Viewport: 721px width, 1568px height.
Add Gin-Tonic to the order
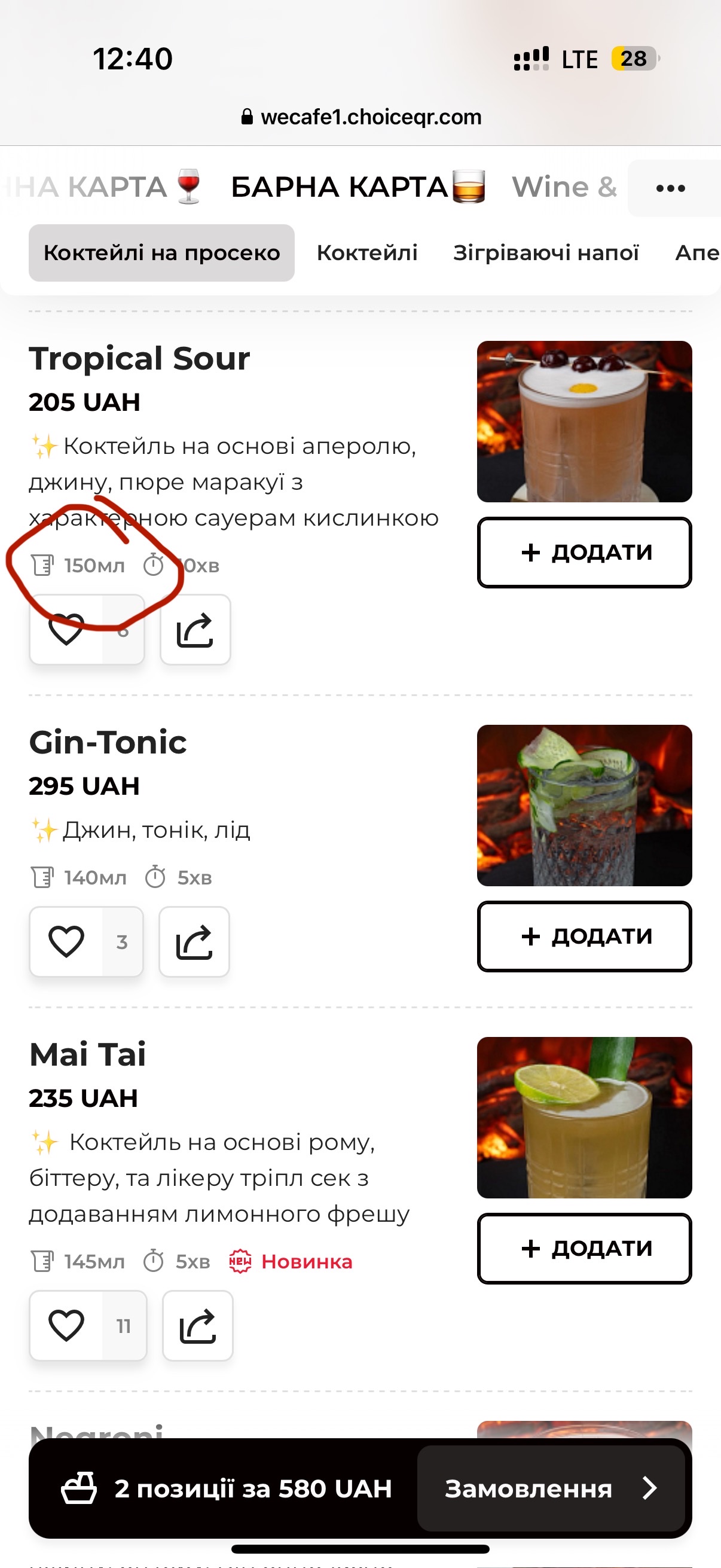[x=585, y=936]
